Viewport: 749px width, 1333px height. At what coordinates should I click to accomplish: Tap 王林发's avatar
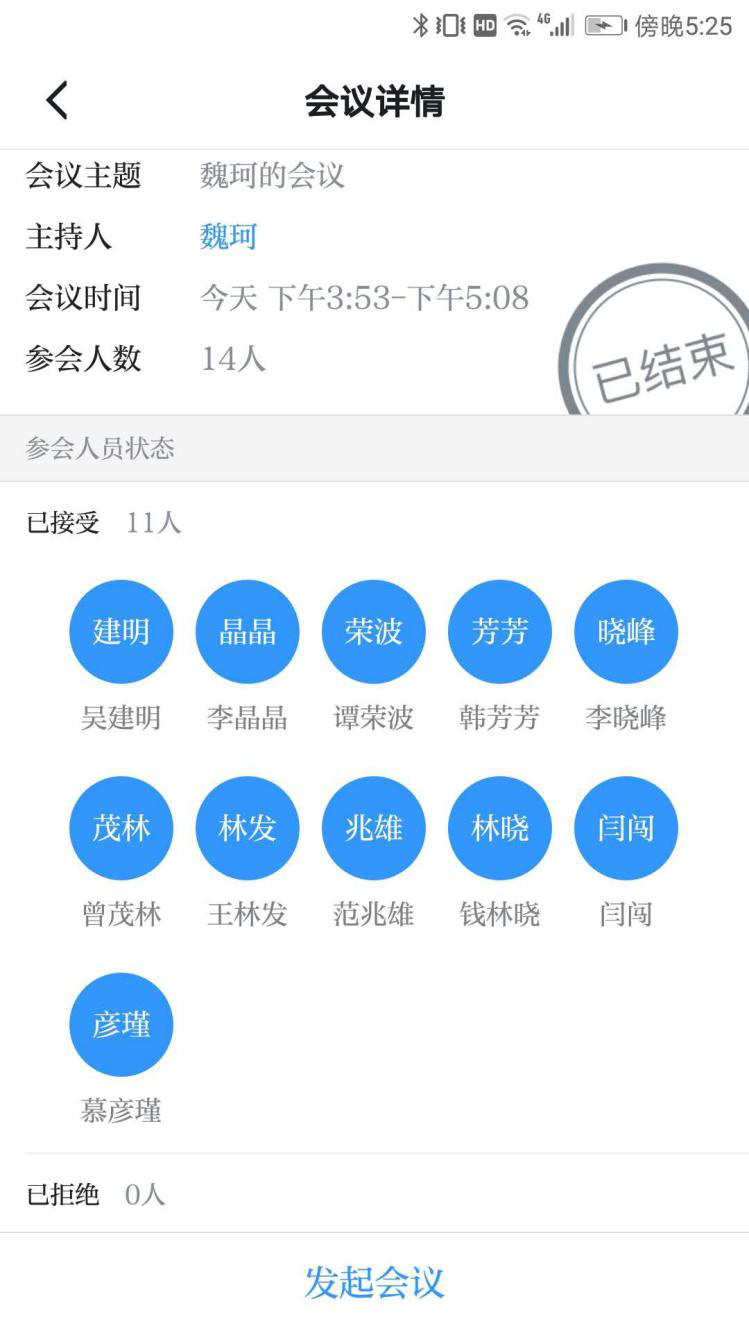tap(247, 828)
